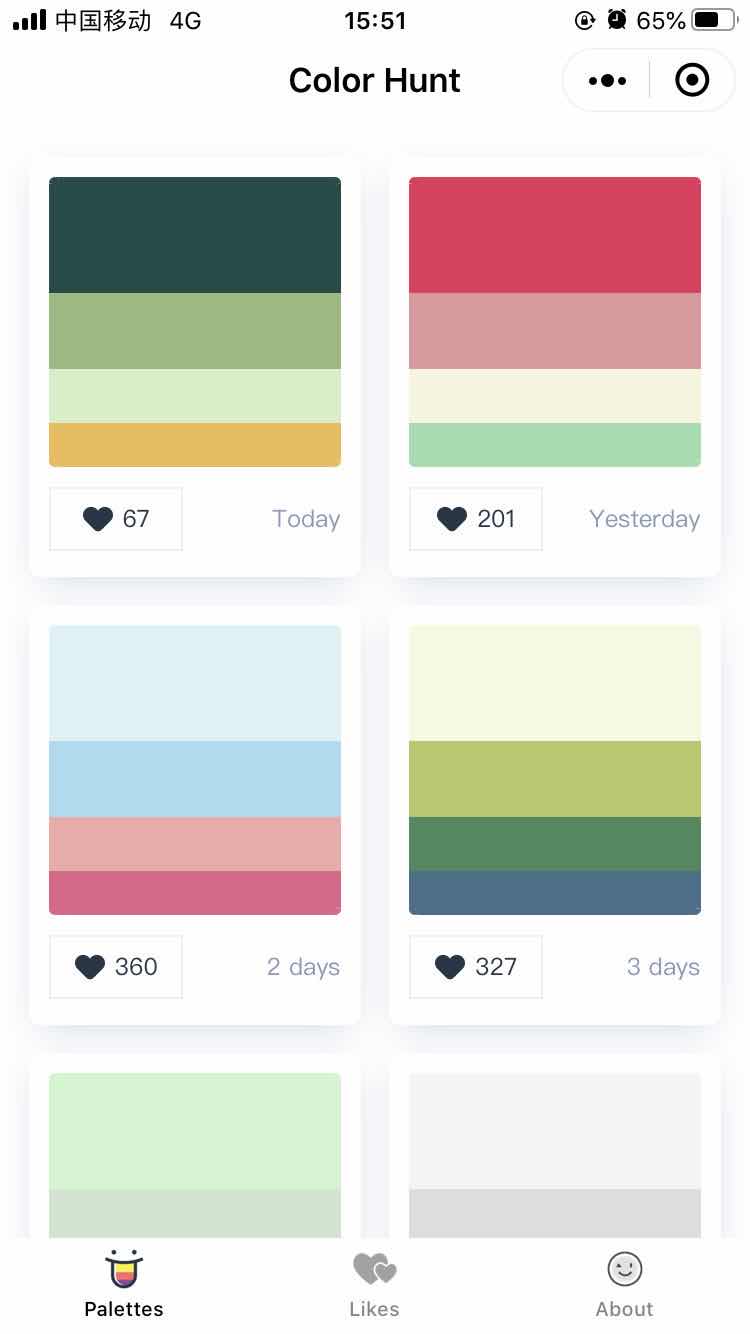Open the green palette posted Today

pyautogui.click(x=195, y=321)
